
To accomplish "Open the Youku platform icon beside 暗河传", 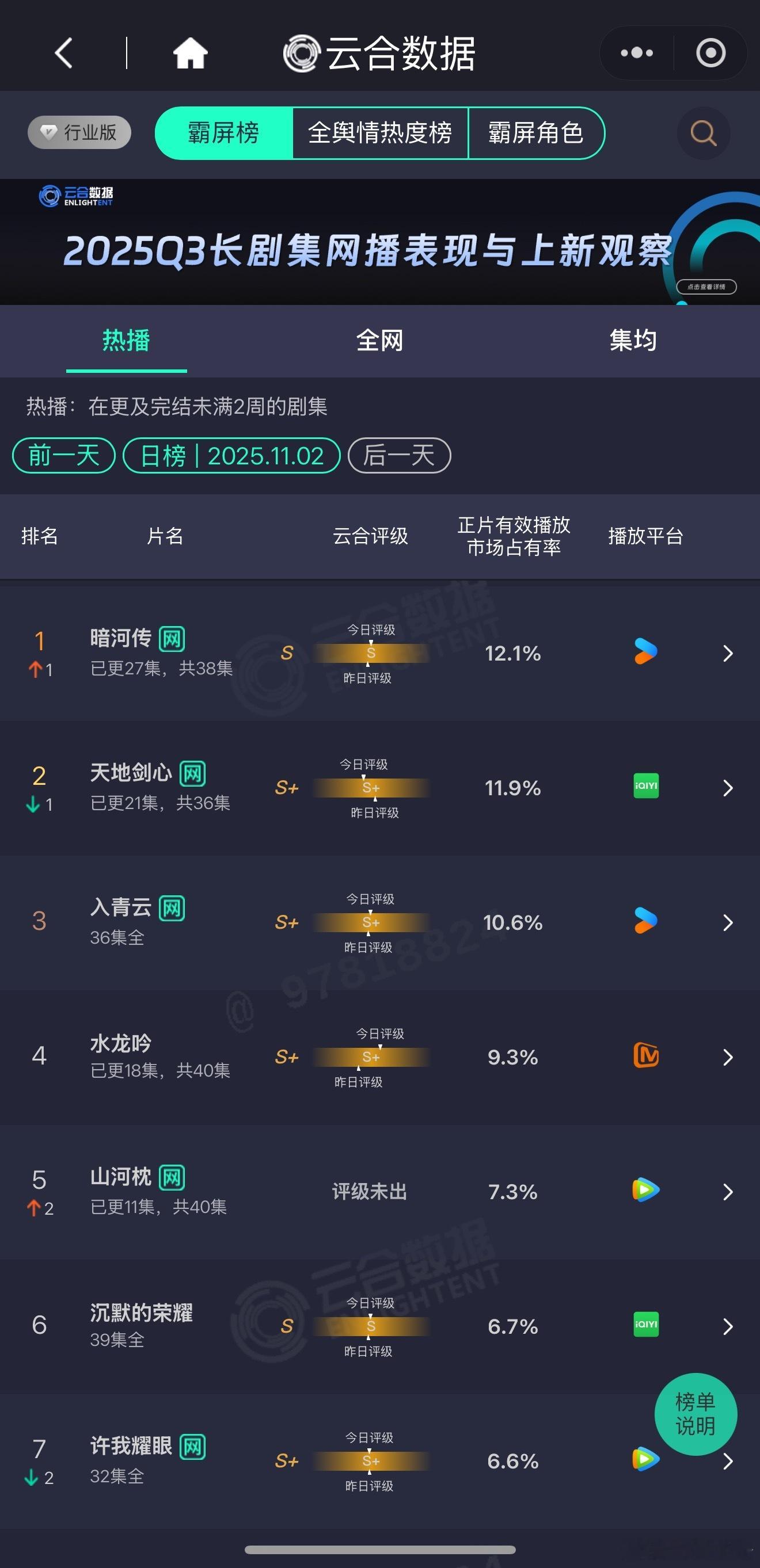I will pyautogui.click(x=645, y=653).
